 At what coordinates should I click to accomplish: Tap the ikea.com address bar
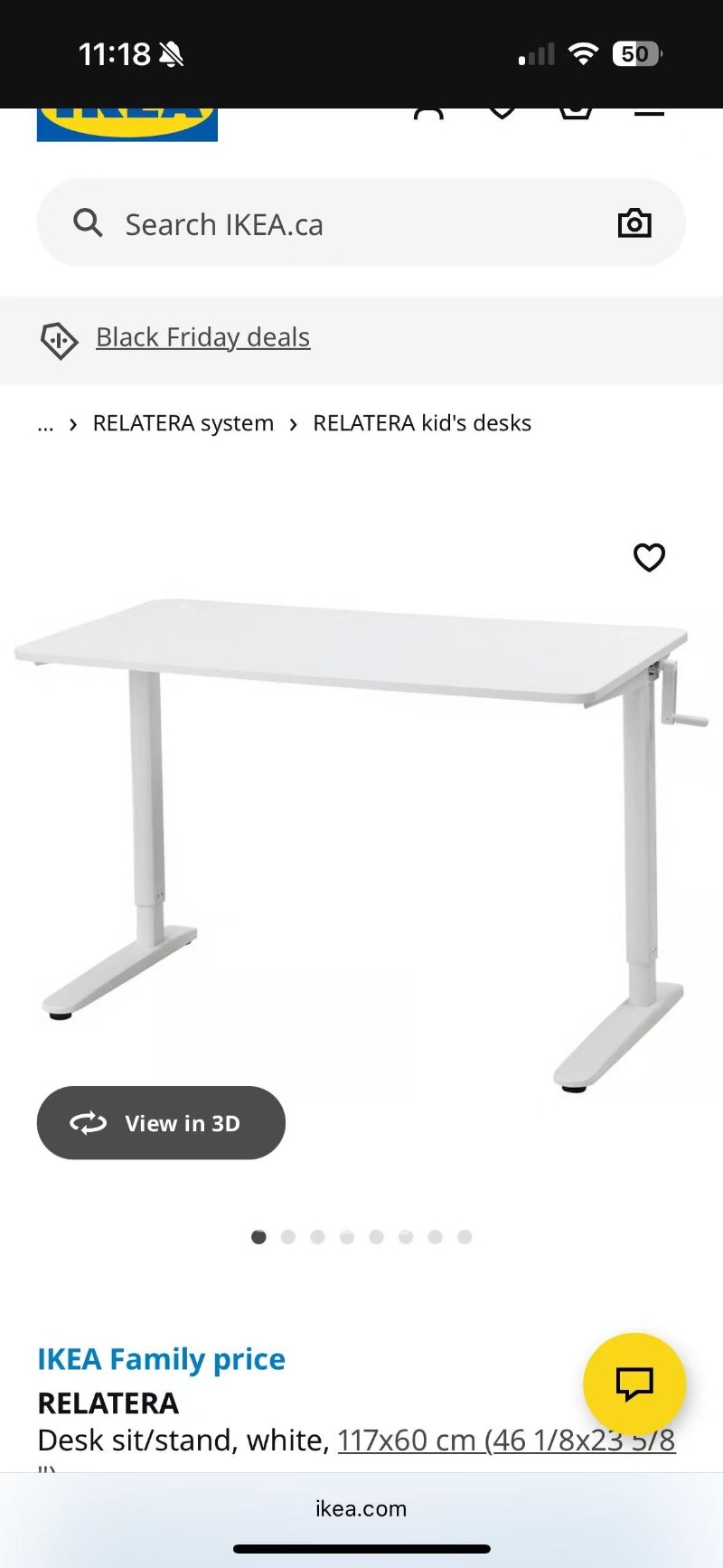tap(361, 1508)
